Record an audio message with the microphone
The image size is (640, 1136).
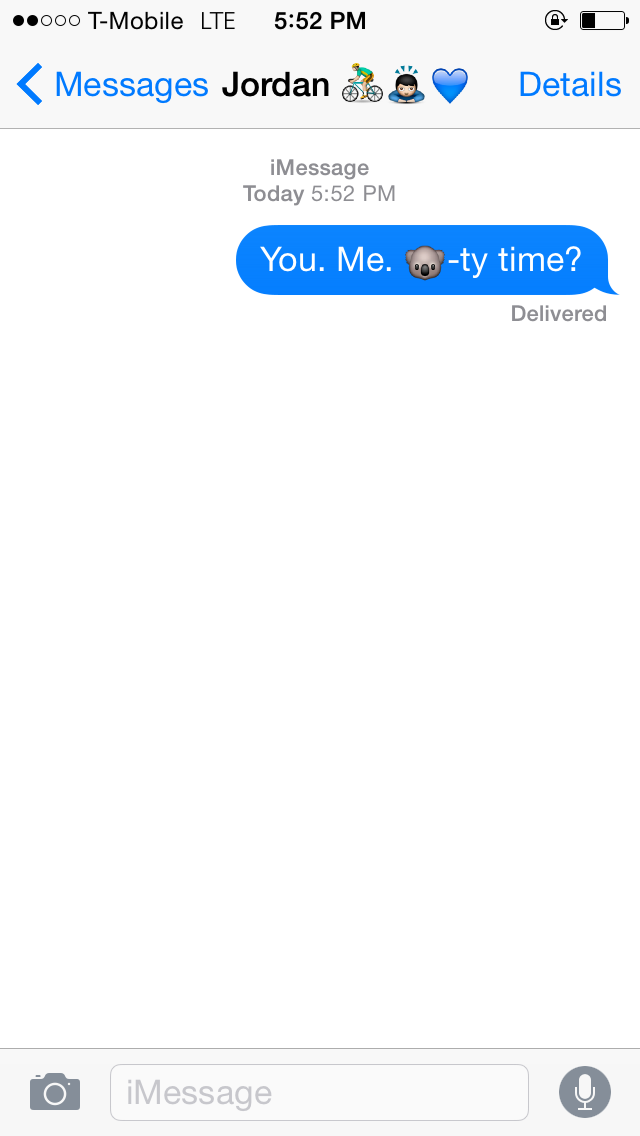point(584,1091)
